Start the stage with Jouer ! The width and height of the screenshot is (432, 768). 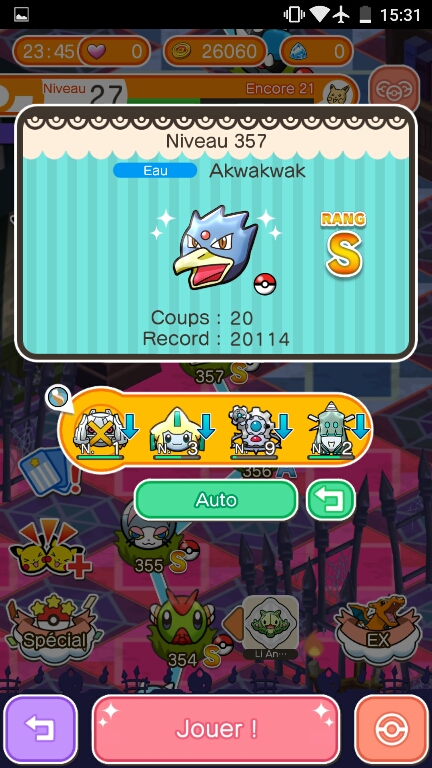pos(216,728)
